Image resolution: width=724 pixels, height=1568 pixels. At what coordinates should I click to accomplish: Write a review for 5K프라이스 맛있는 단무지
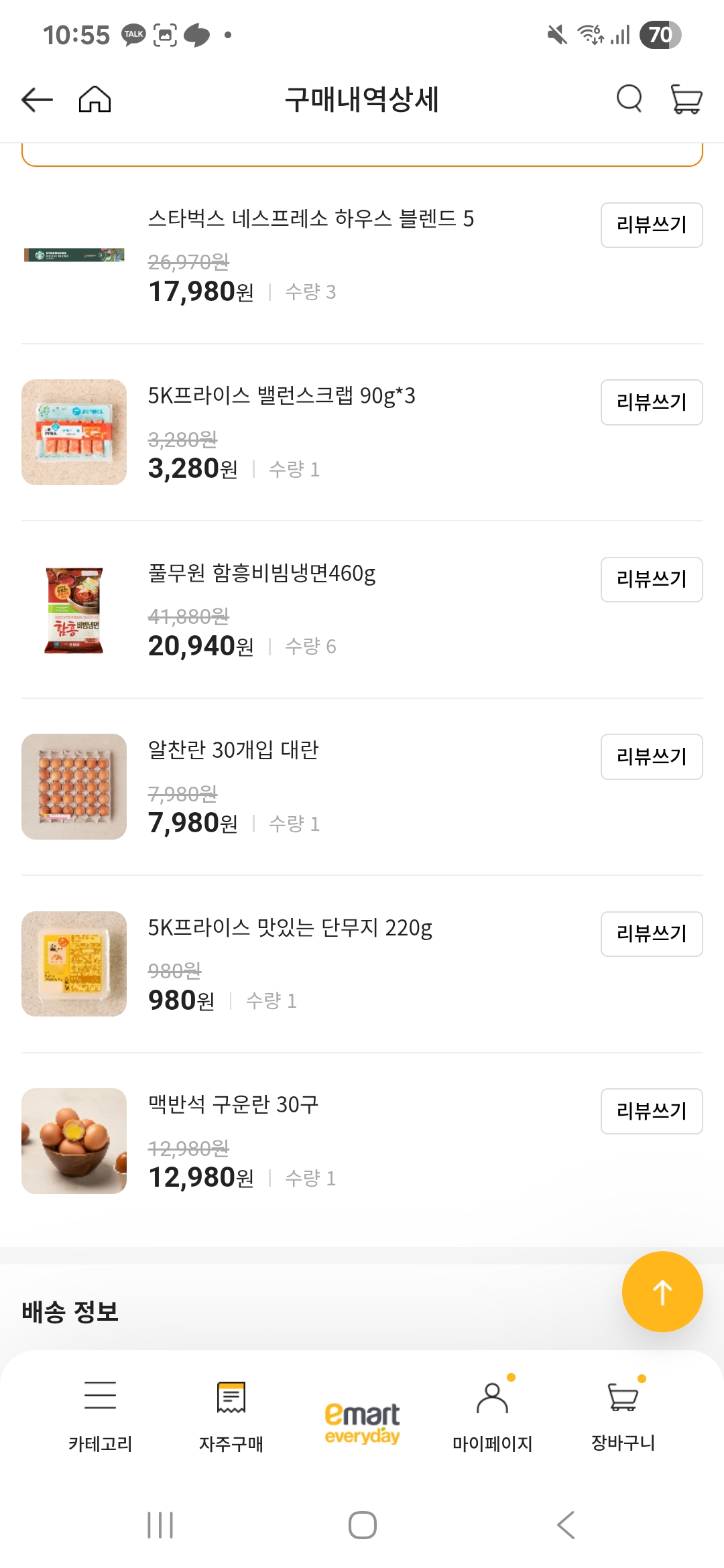(651, 934)
